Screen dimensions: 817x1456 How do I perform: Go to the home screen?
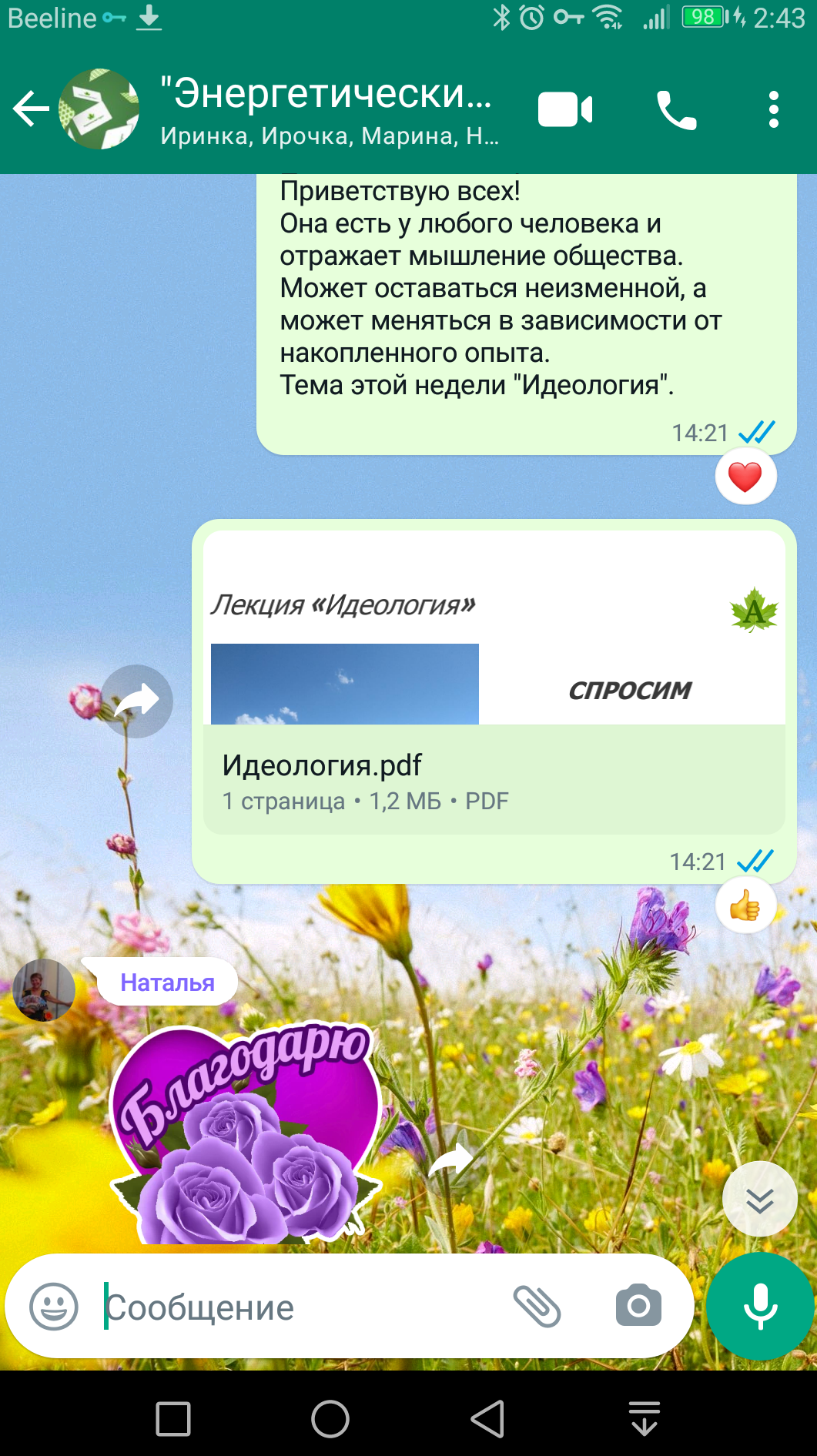(x=330, y=1419)
